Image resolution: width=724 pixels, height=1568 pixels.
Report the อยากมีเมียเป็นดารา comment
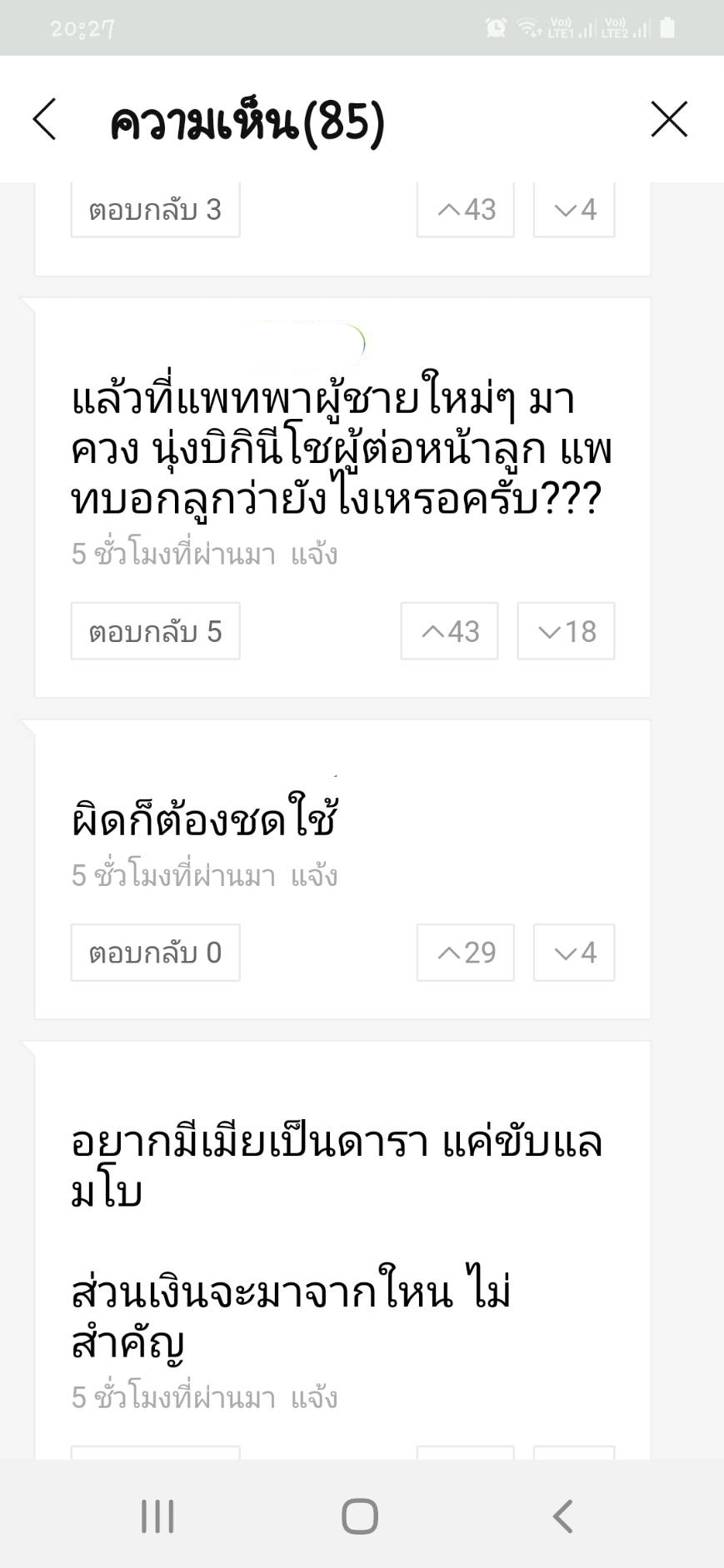click(314, 1397)
